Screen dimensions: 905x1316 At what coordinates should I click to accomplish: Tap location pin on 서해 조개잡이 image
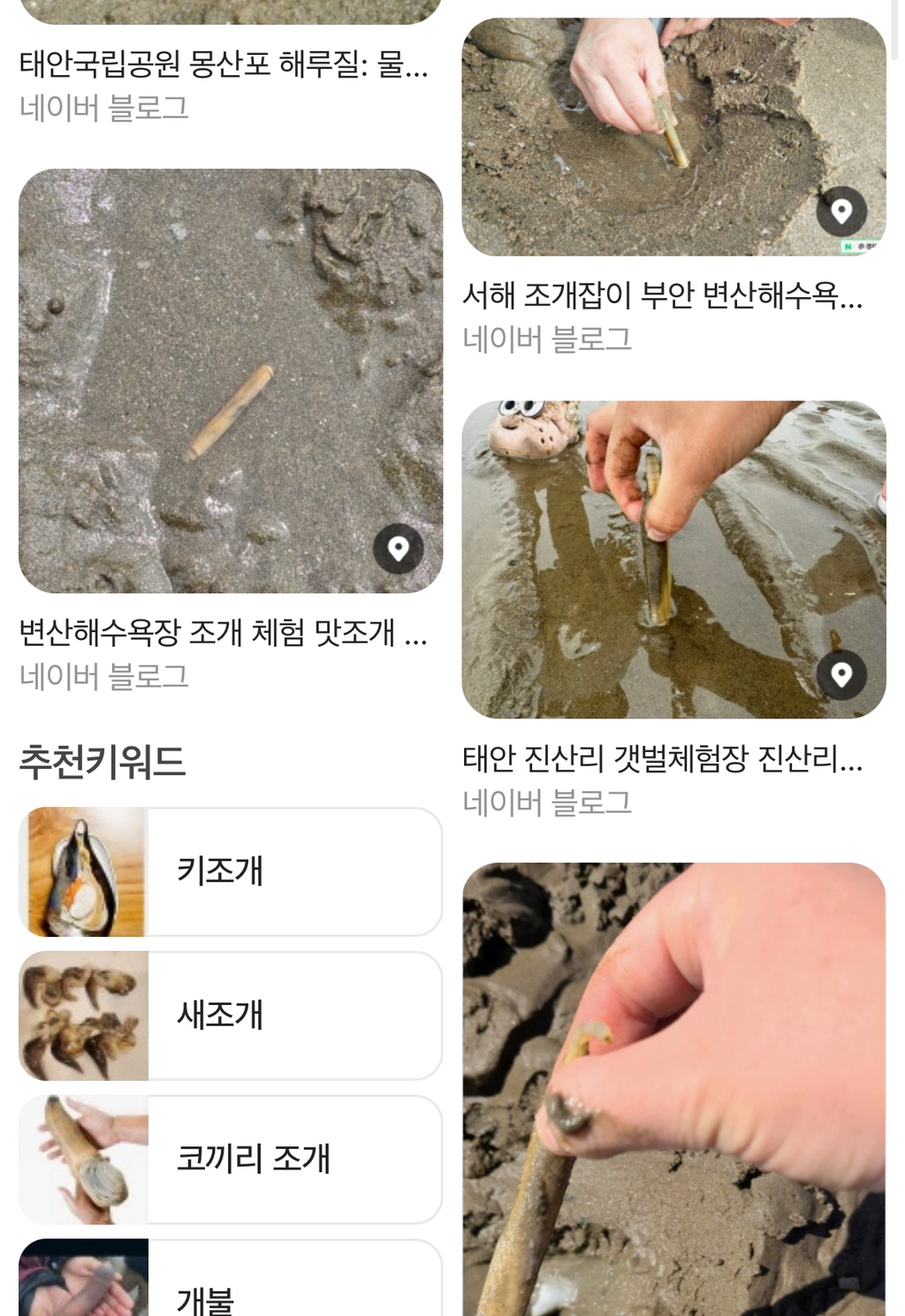point(841,210)
